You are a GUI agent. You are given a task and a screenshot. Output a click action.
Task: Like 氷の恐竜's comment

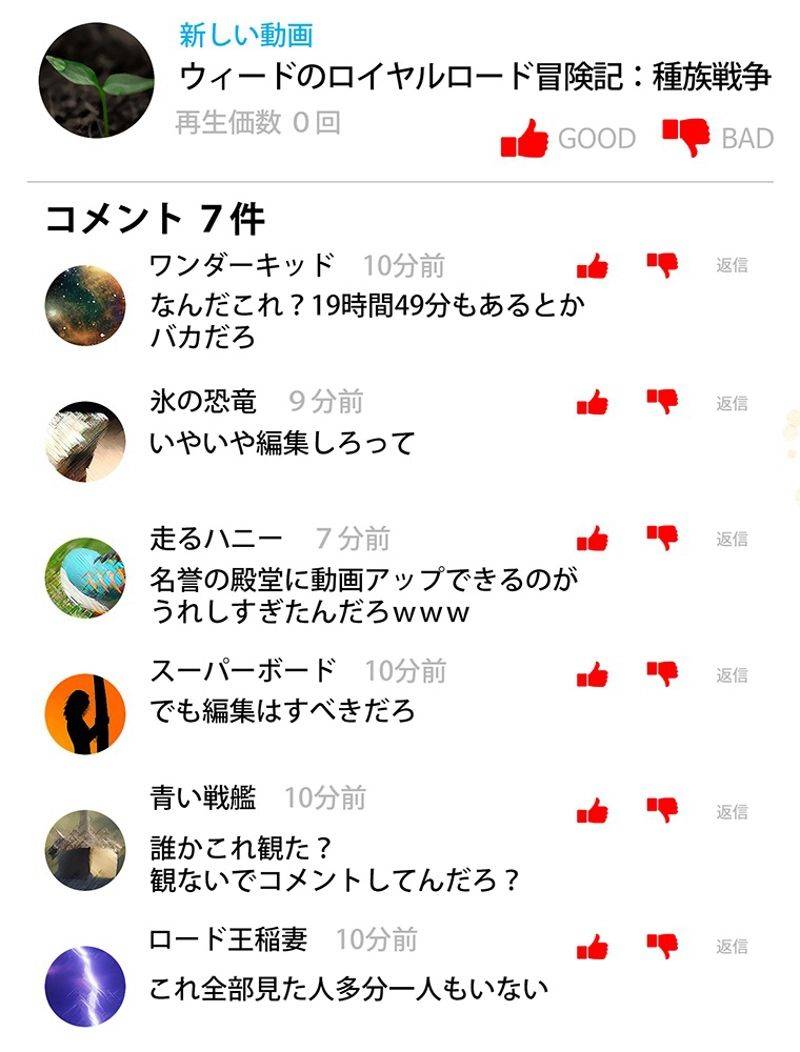pos(593,403)
